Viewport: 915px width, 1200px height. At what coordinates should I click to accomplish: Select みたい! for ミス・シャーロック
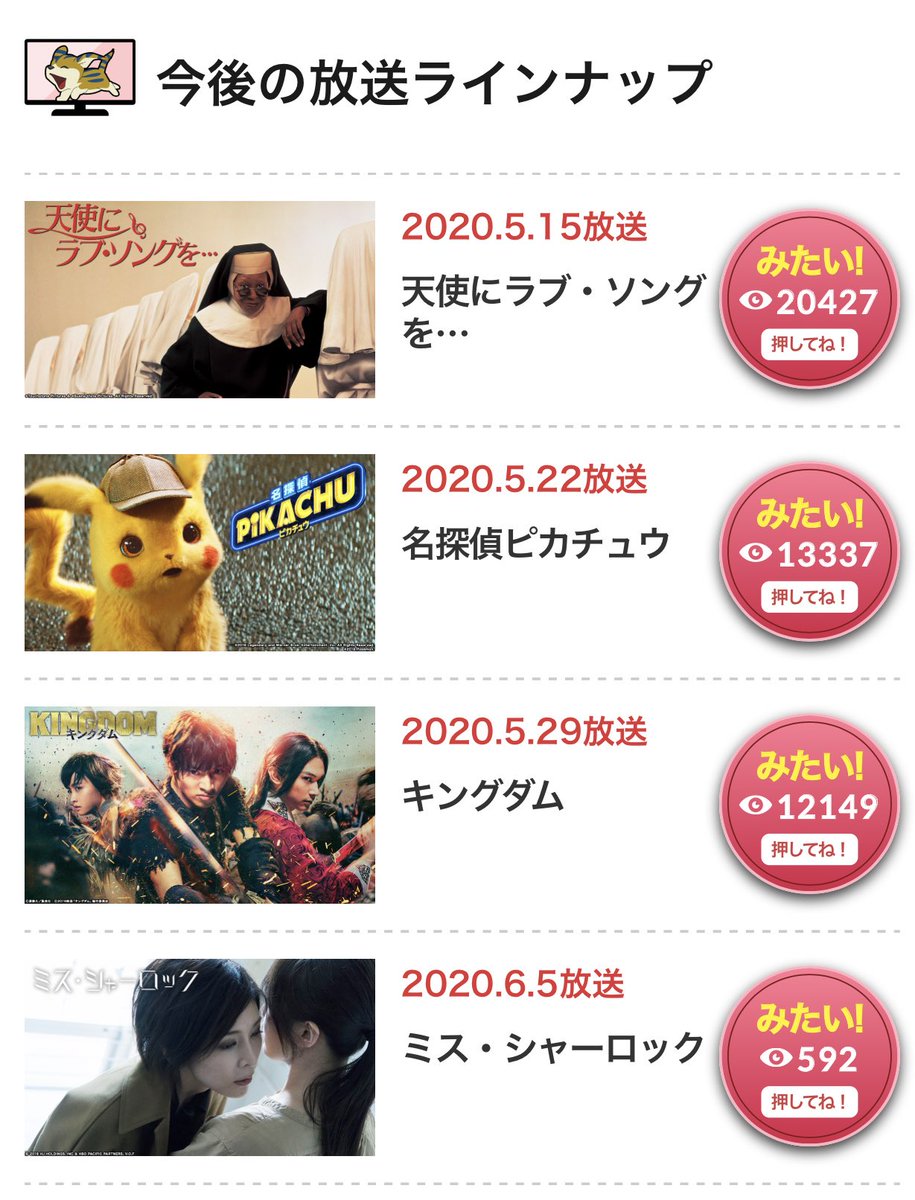coord(810,1057)
